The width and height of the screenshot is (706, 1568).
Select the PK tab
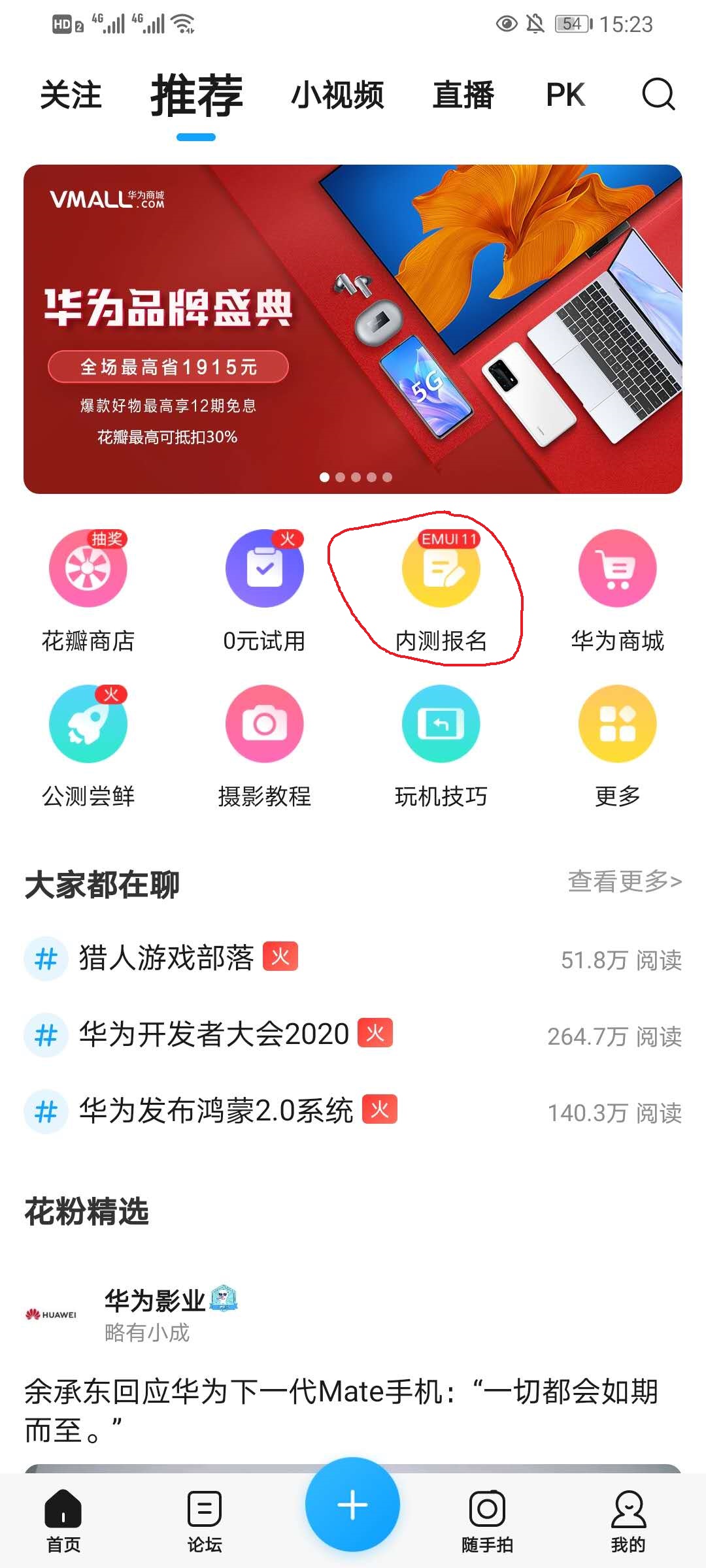[565, 95]
